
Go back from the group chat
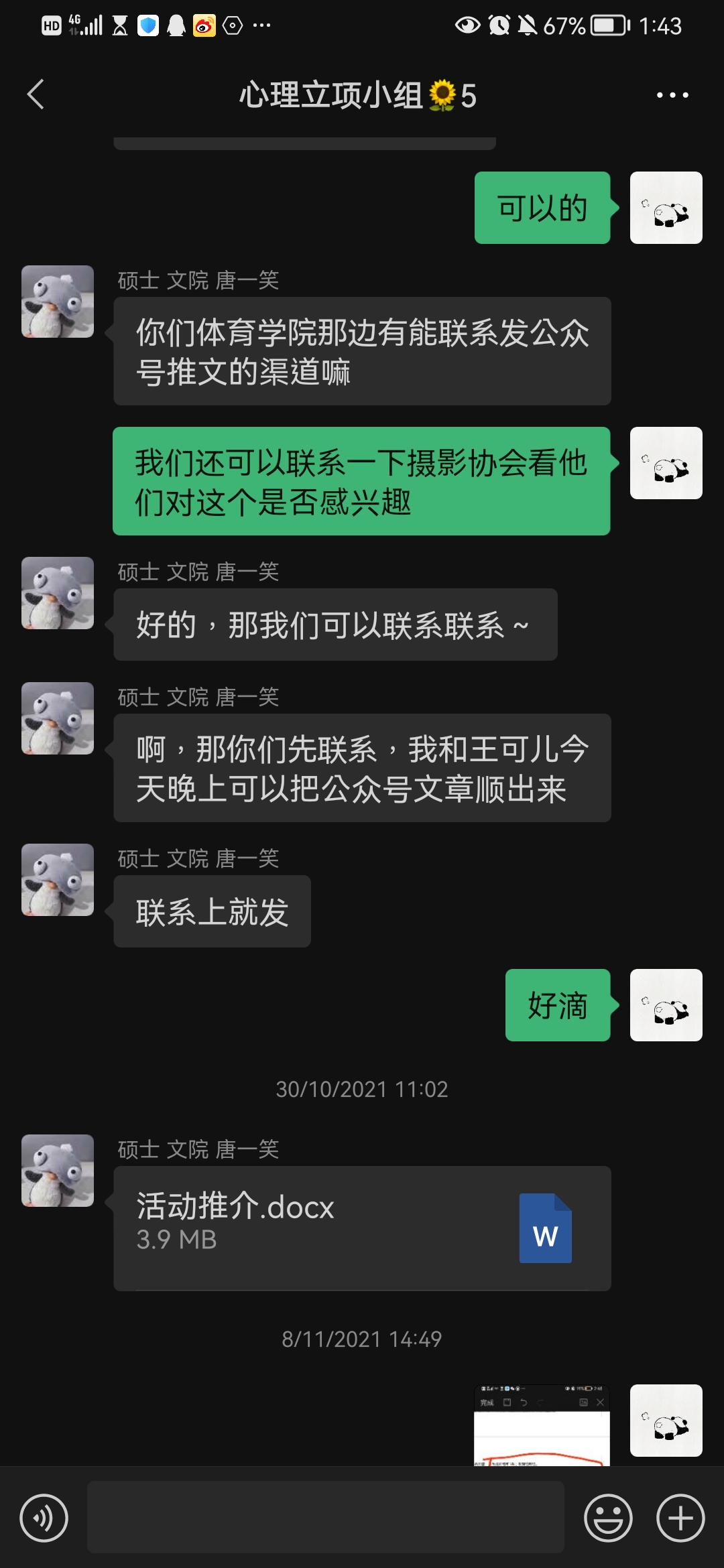click(x=36, y=94)
